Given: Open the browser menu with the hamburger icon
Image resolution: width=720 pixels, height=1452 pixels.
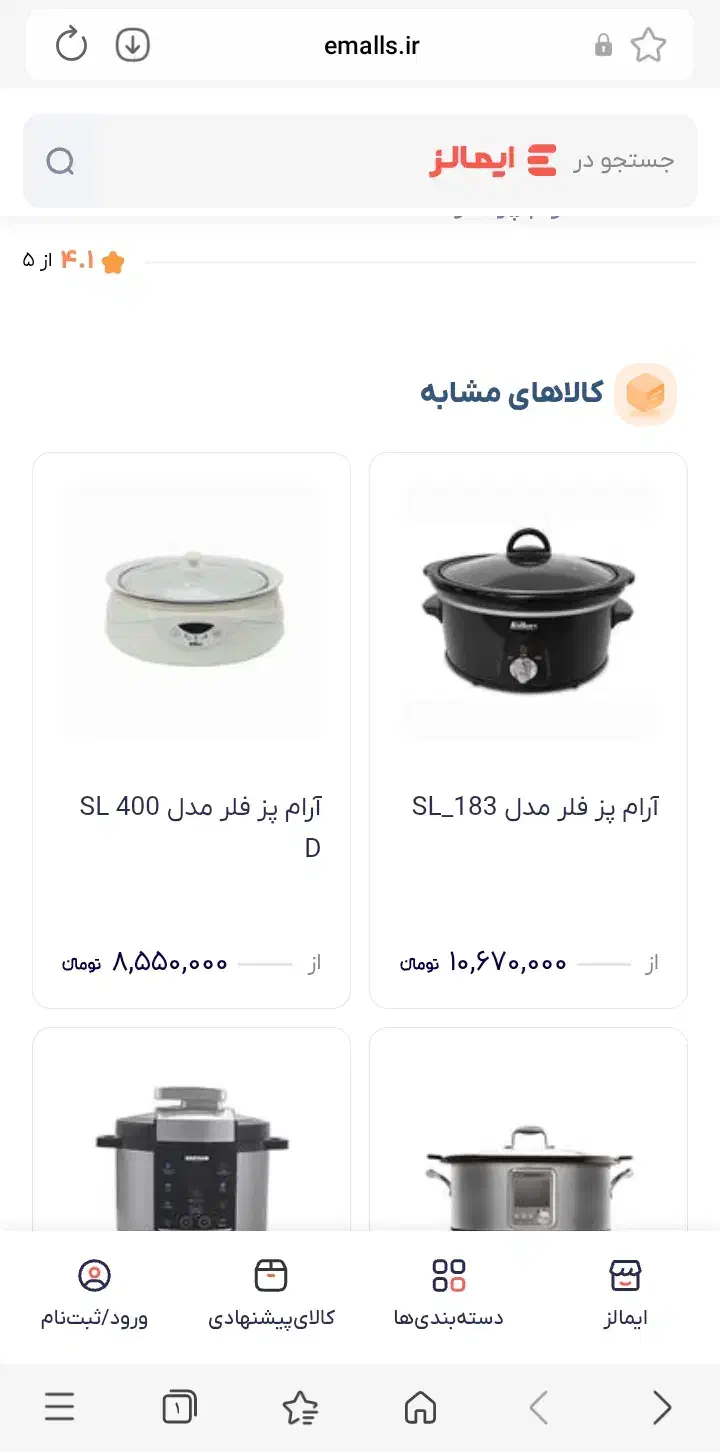Looking at the screenshot, I should tap(60, 1406).
